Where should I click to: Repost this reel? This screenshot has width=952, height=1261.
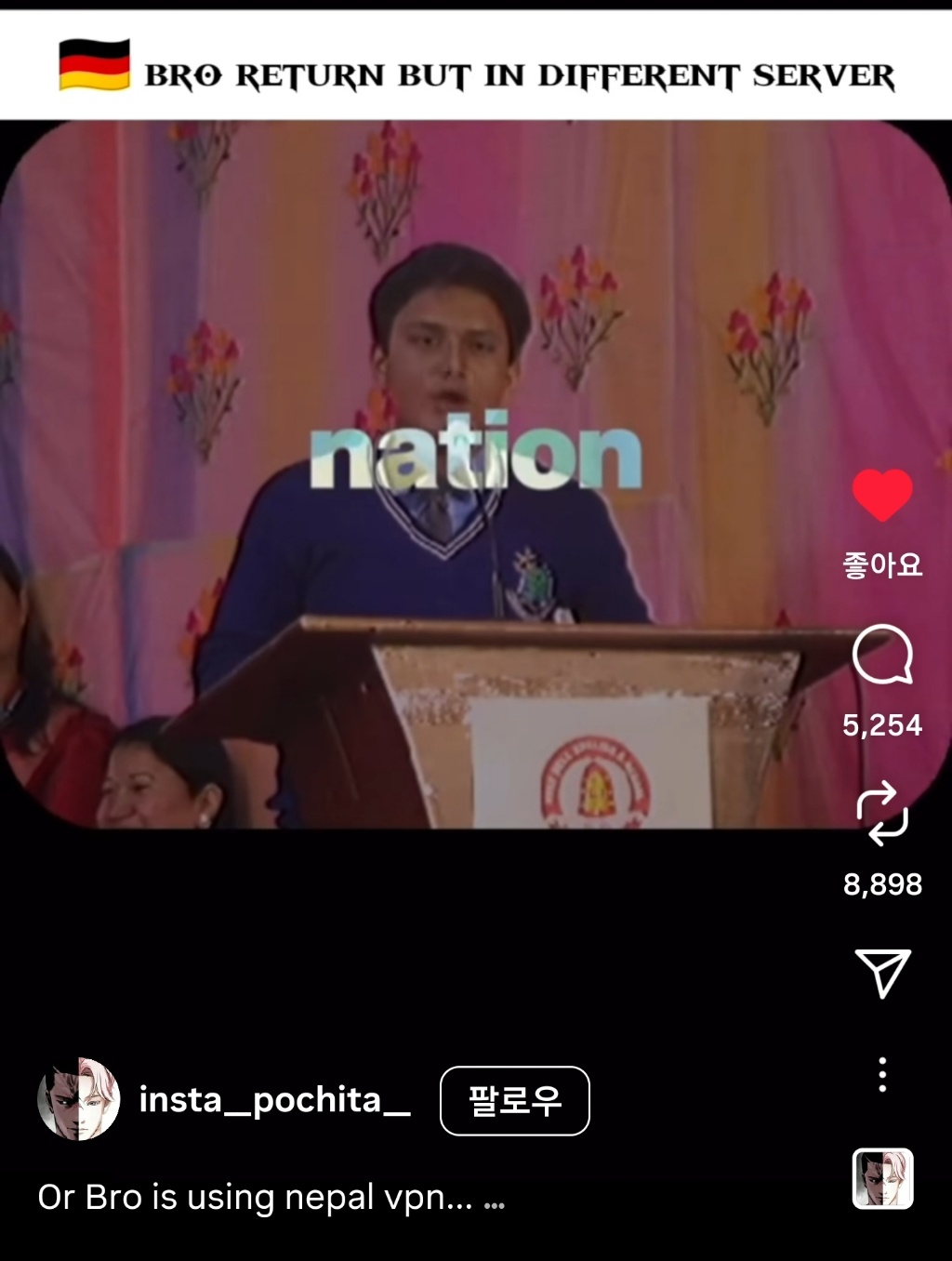point(882,813)
